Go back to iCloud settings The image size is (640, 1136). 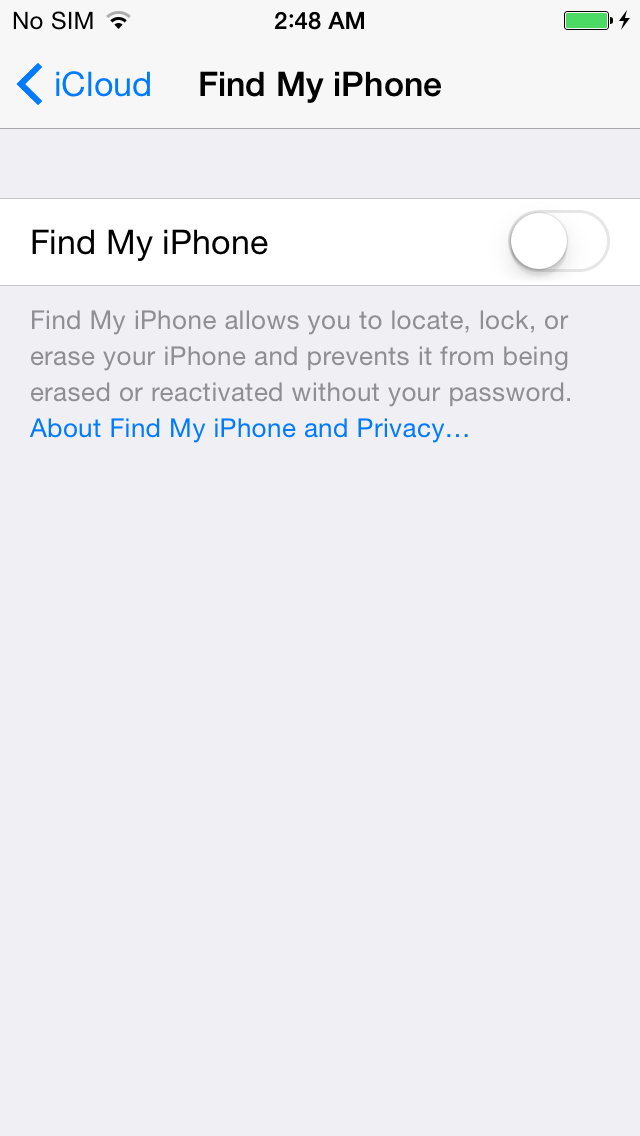[x=84, y=85]
